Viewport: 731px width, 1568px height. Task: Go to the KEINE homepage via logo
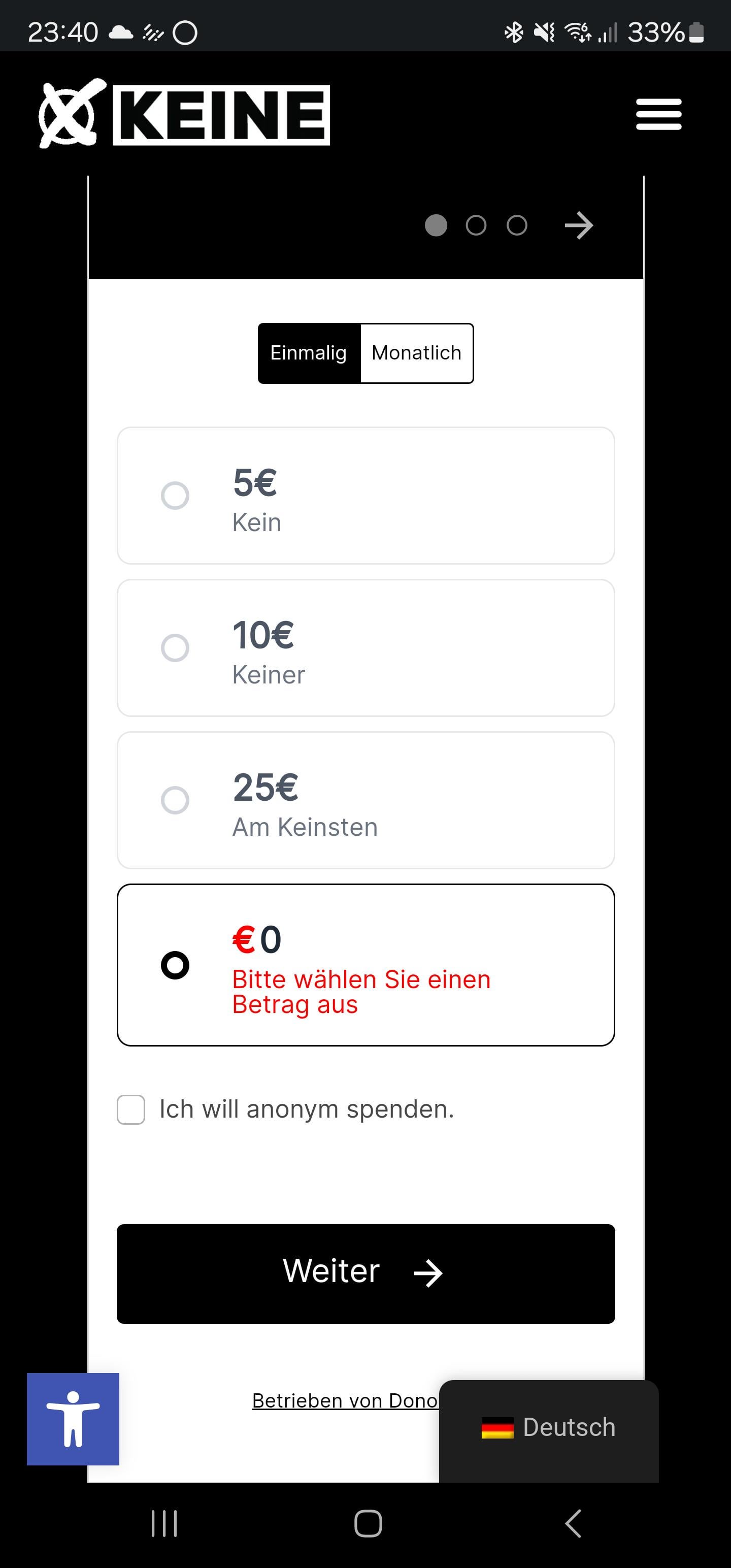pyautogui.click(x=184, y=114)
